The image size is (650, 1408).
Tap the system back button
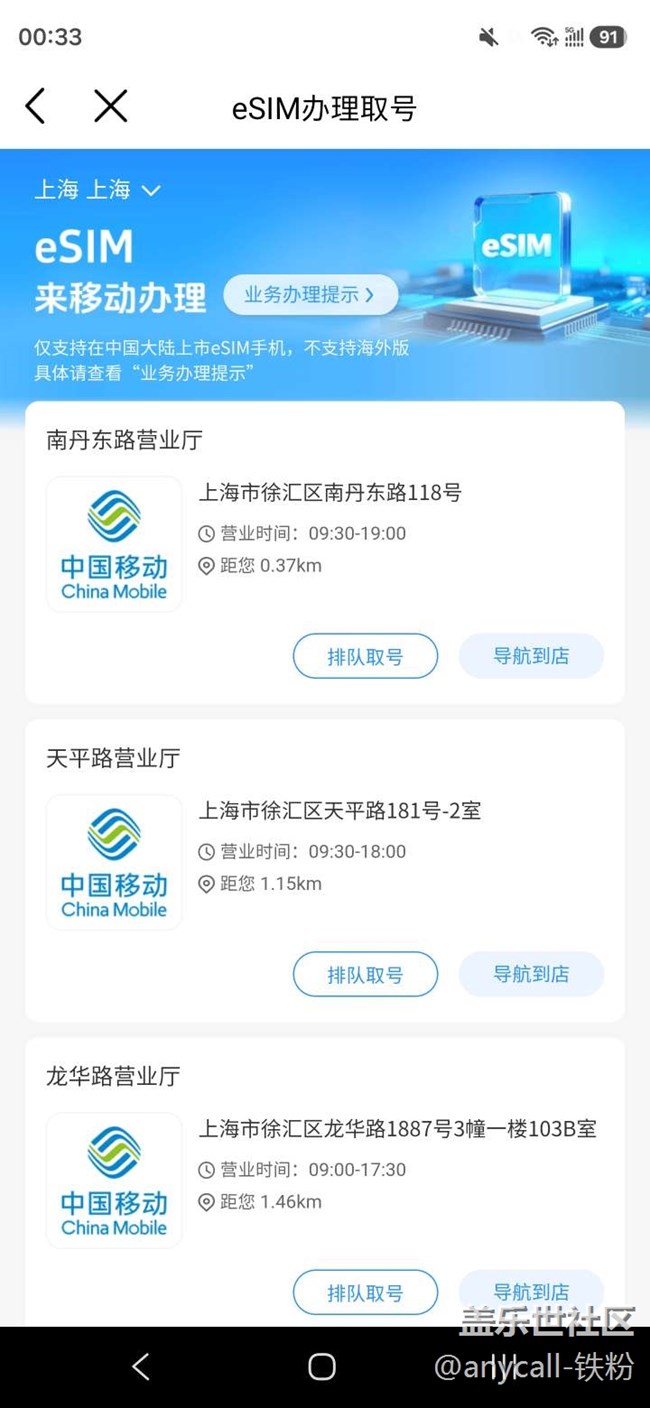(x=141, y=1367)
